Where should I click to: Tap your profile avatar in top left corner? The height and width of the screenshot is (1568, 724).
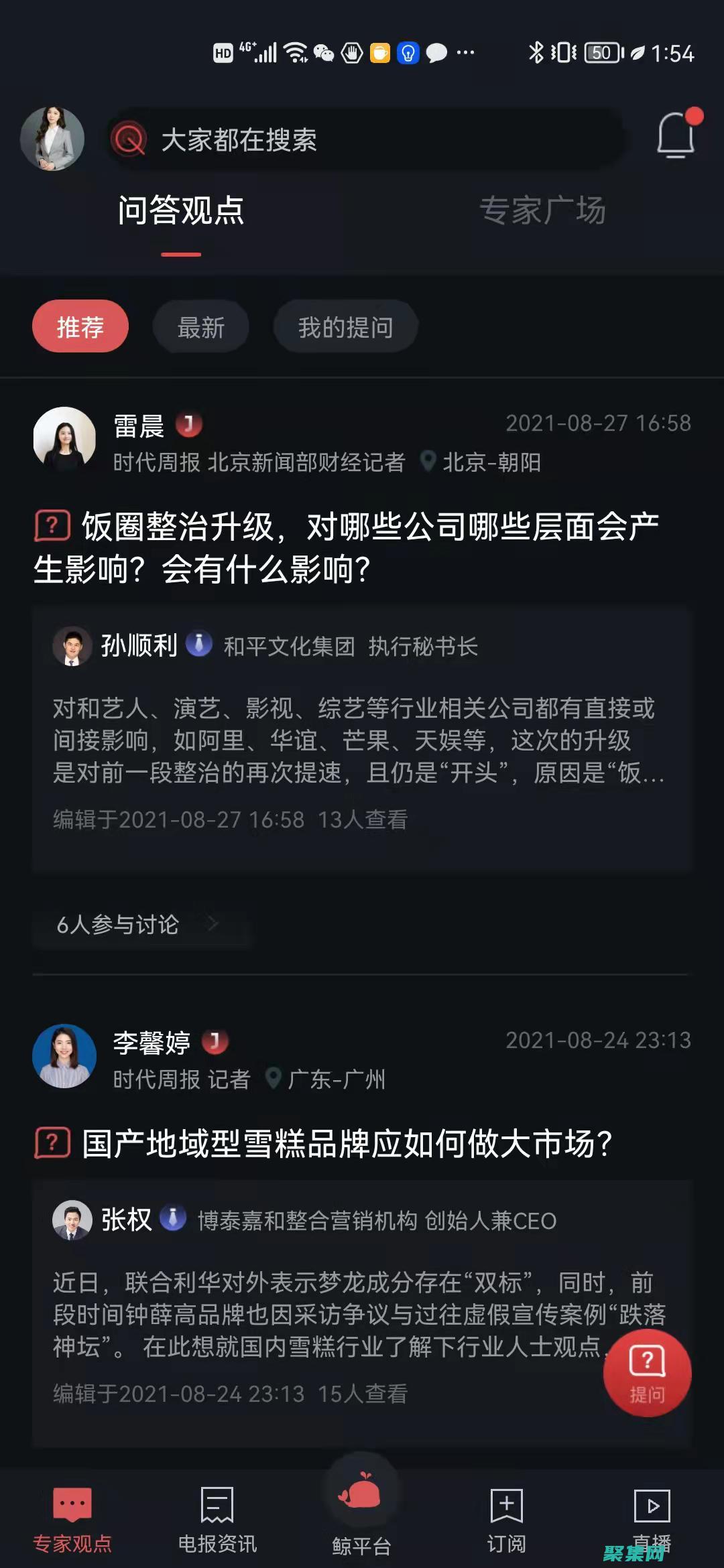54,137
